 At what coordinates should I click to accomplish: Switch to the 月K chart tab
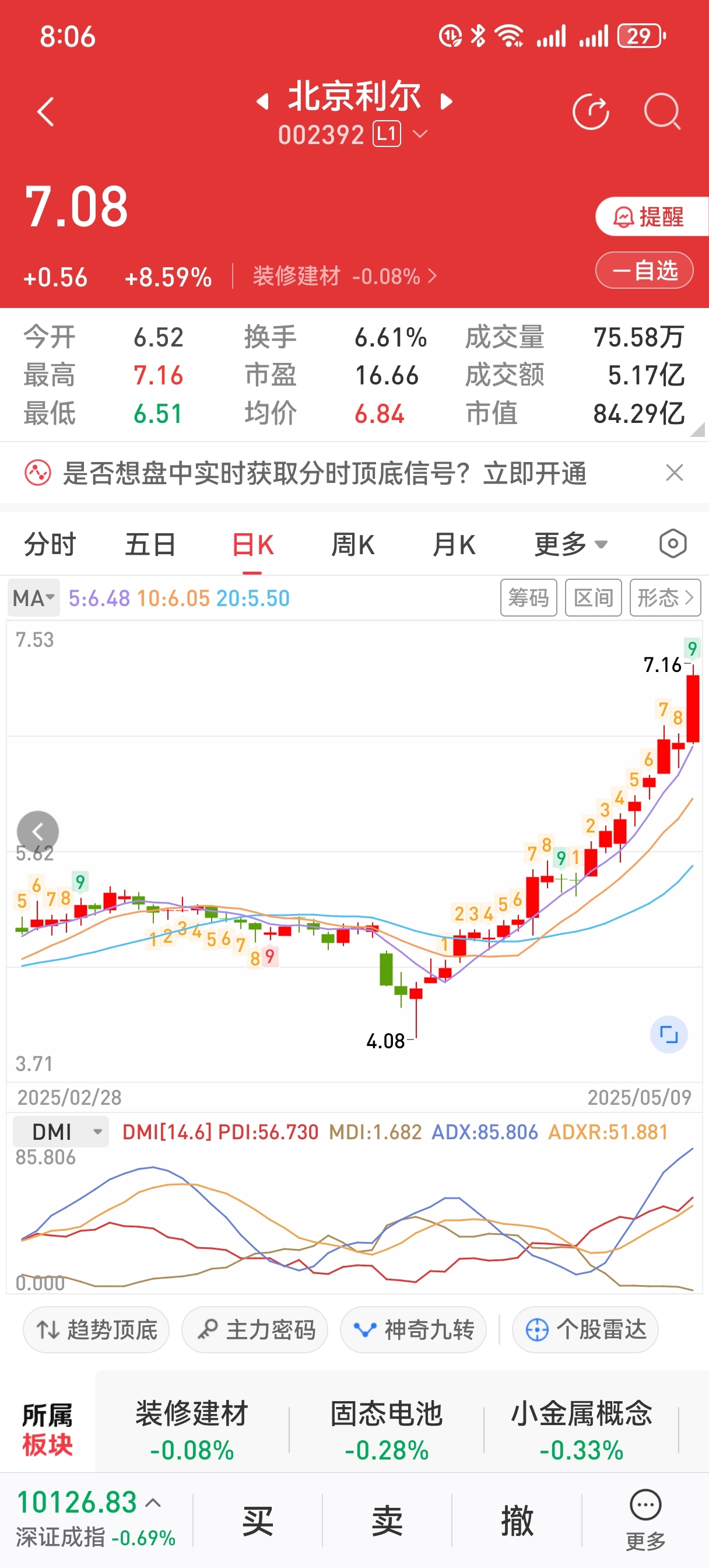click(x=454, y=544)
